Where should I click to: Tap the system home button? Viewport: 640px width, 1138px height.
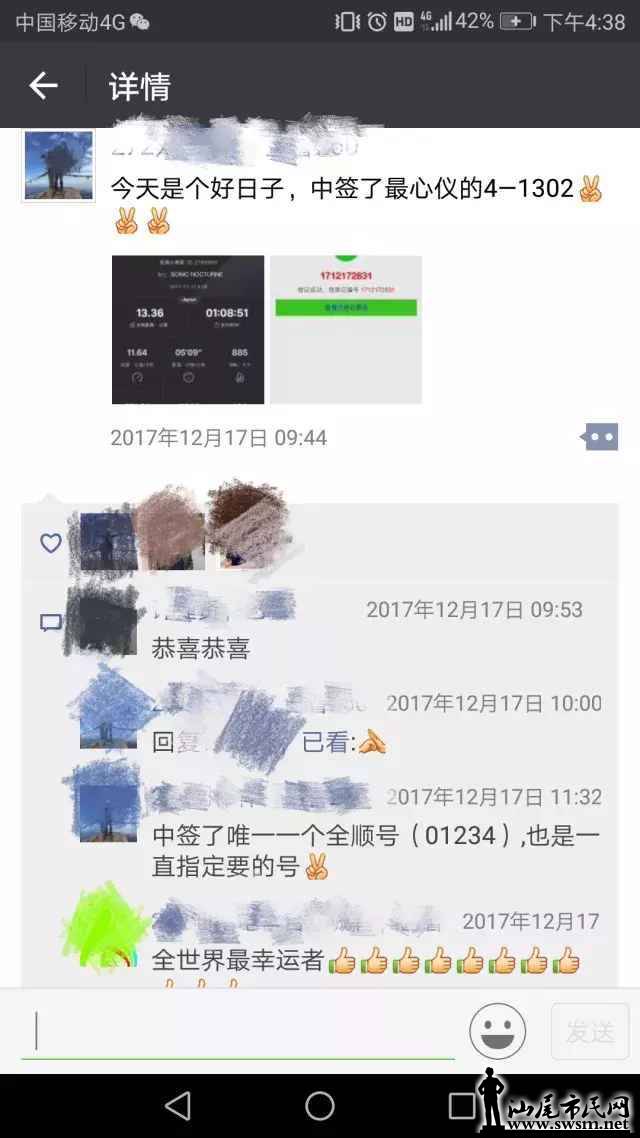(320, 1105)
